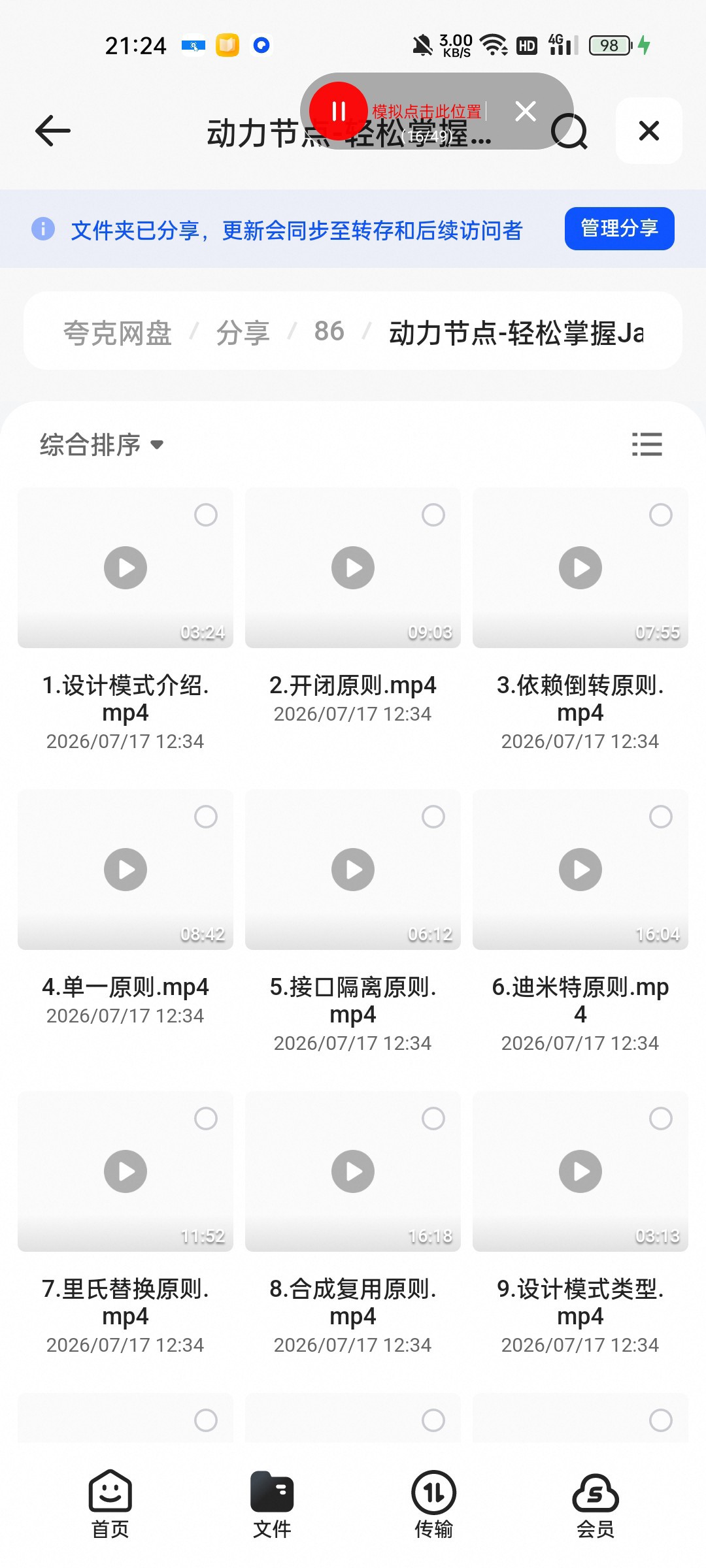Open the 6.迪米特原则.mp4 video

coord(580,870)
